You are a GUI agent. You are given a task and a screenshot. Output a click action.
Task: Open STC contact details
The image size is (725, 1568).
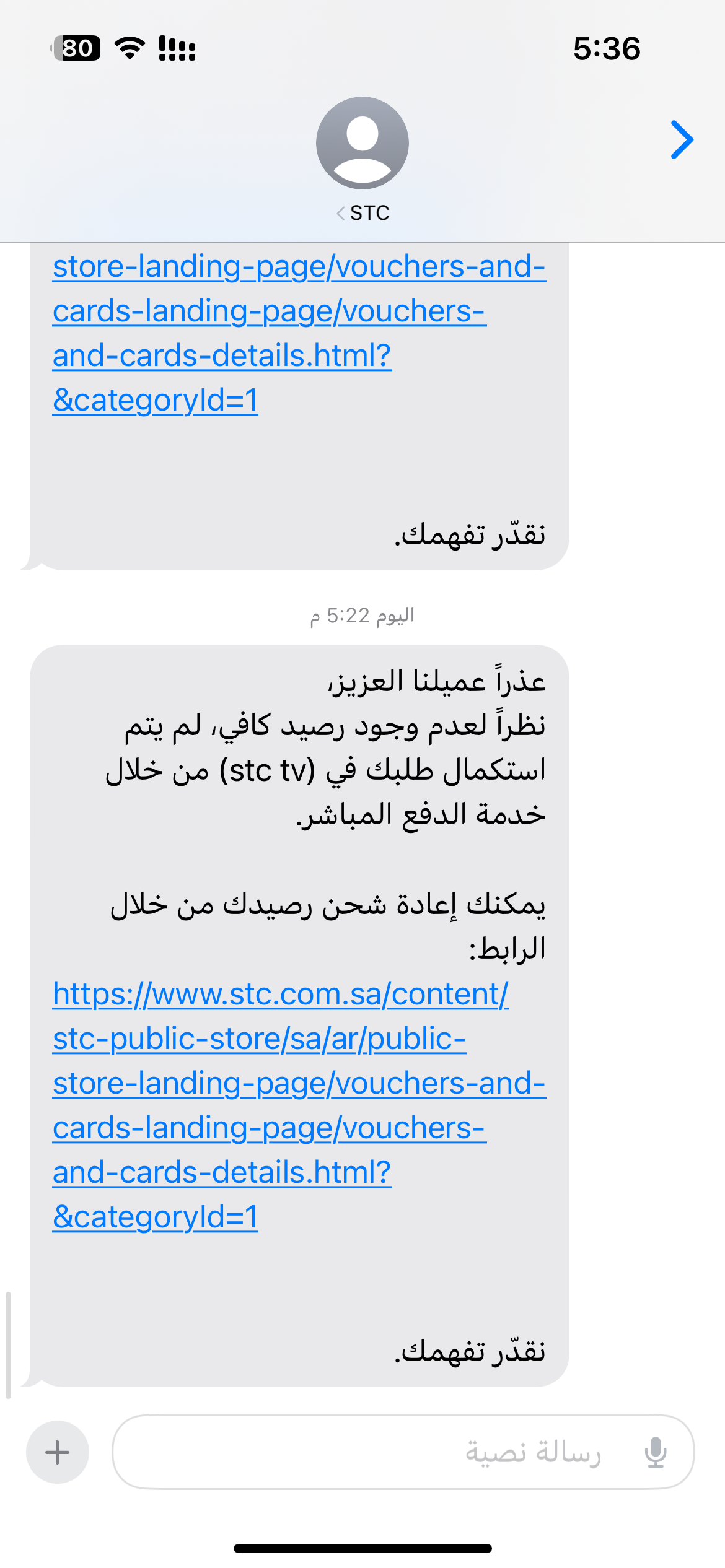tap(362, 159)
